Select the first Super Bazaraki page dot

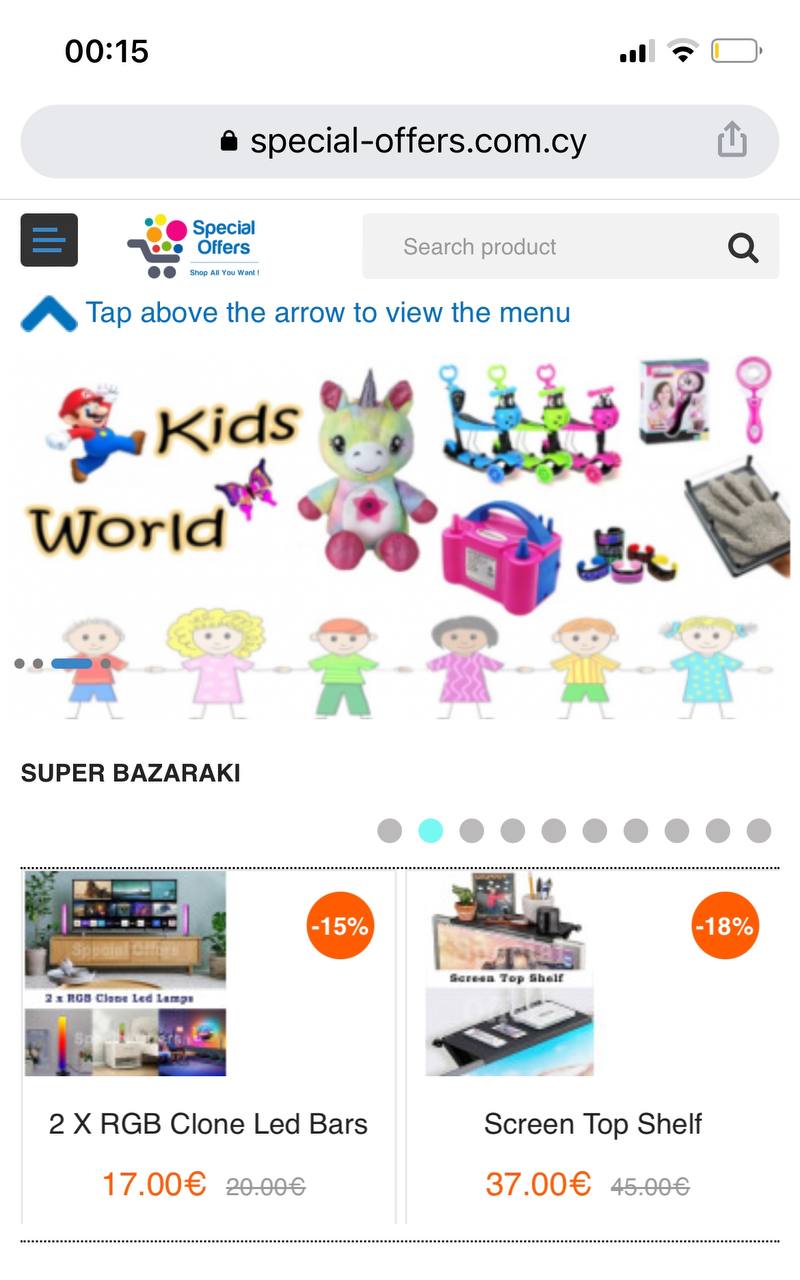tap(390, 831)
